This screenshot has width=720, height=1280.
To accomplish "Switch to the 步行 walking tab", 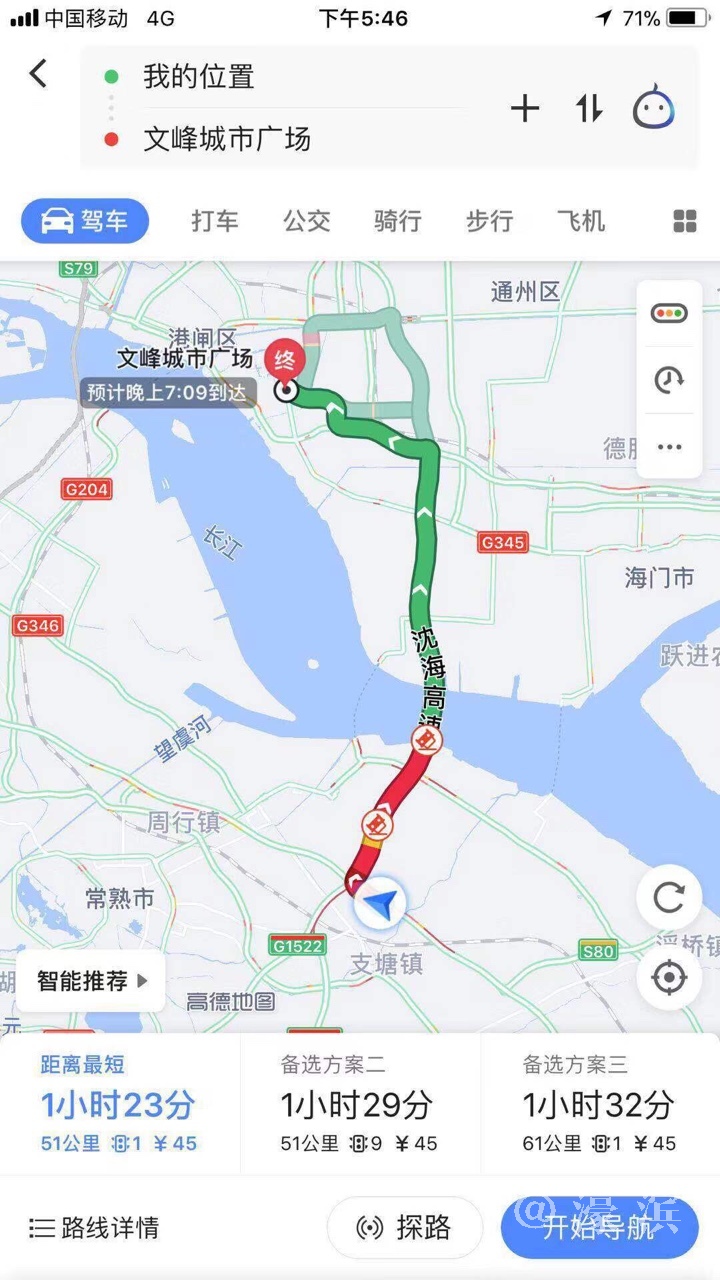I will pos(489,221).
